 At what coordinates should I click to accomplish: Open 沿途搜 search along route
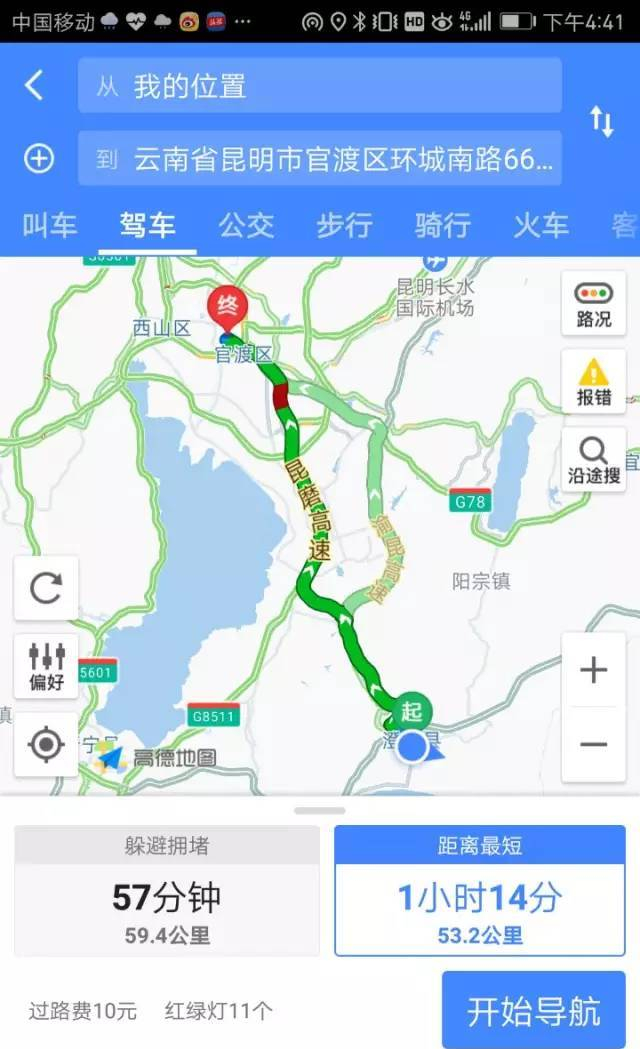point(593,460)
